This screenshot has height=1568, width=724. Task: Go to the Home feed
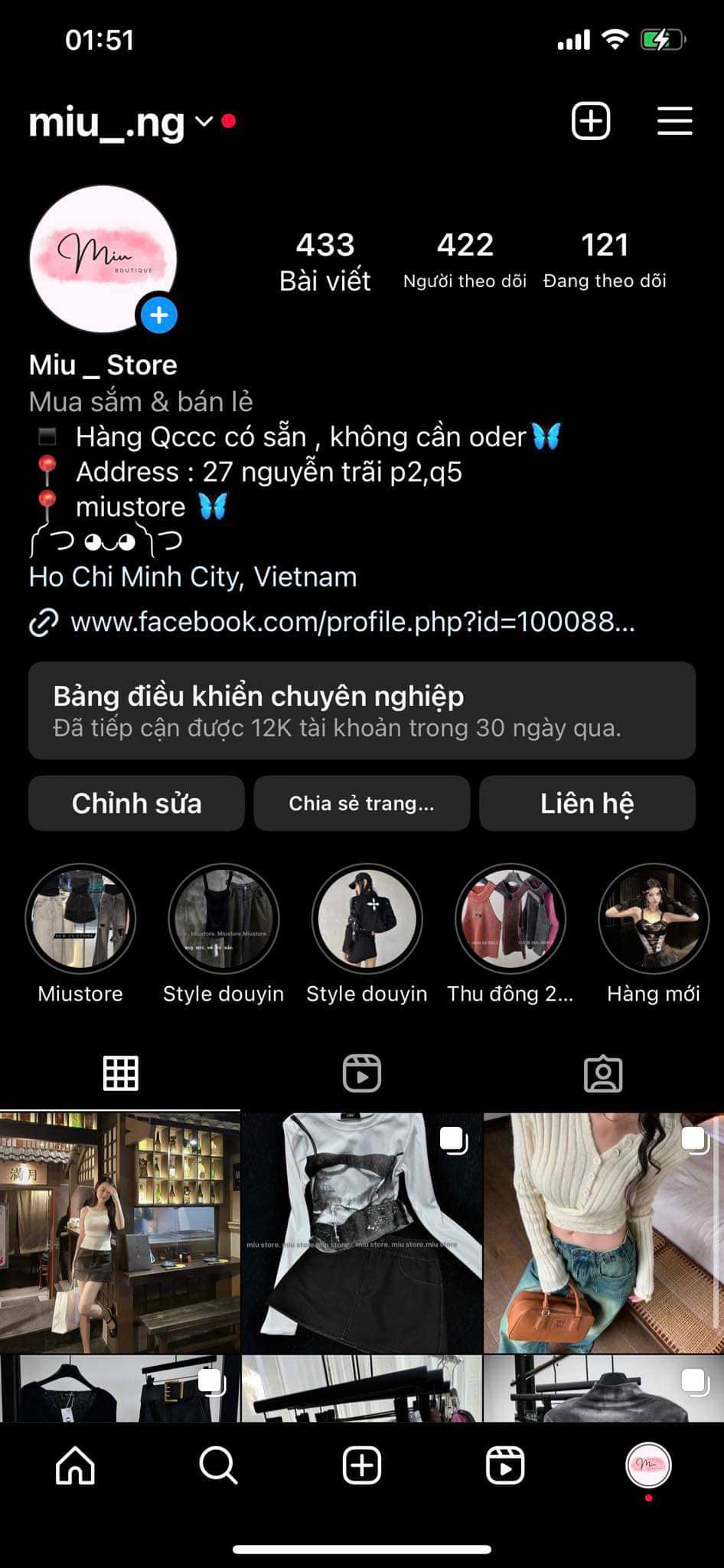[75, 1465]
